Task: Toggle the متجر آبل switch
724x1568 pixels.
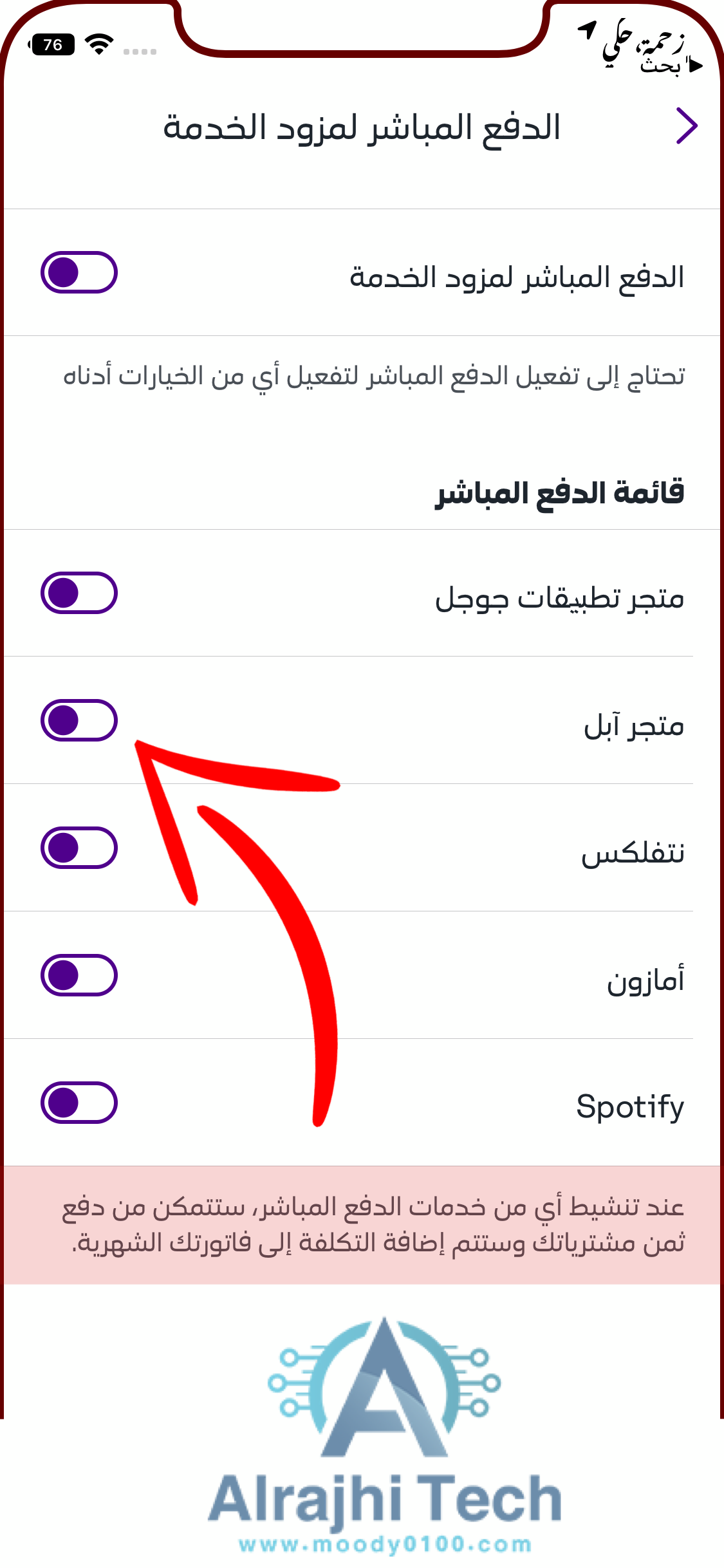Action: (79, 720)
